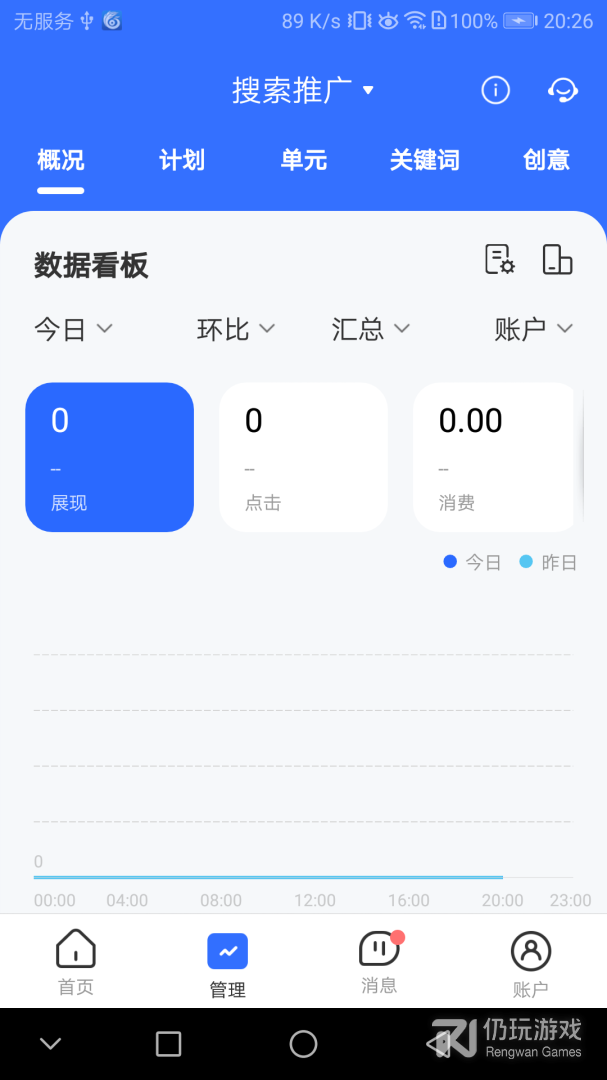Select the 点击 metric card

(303, 457)
